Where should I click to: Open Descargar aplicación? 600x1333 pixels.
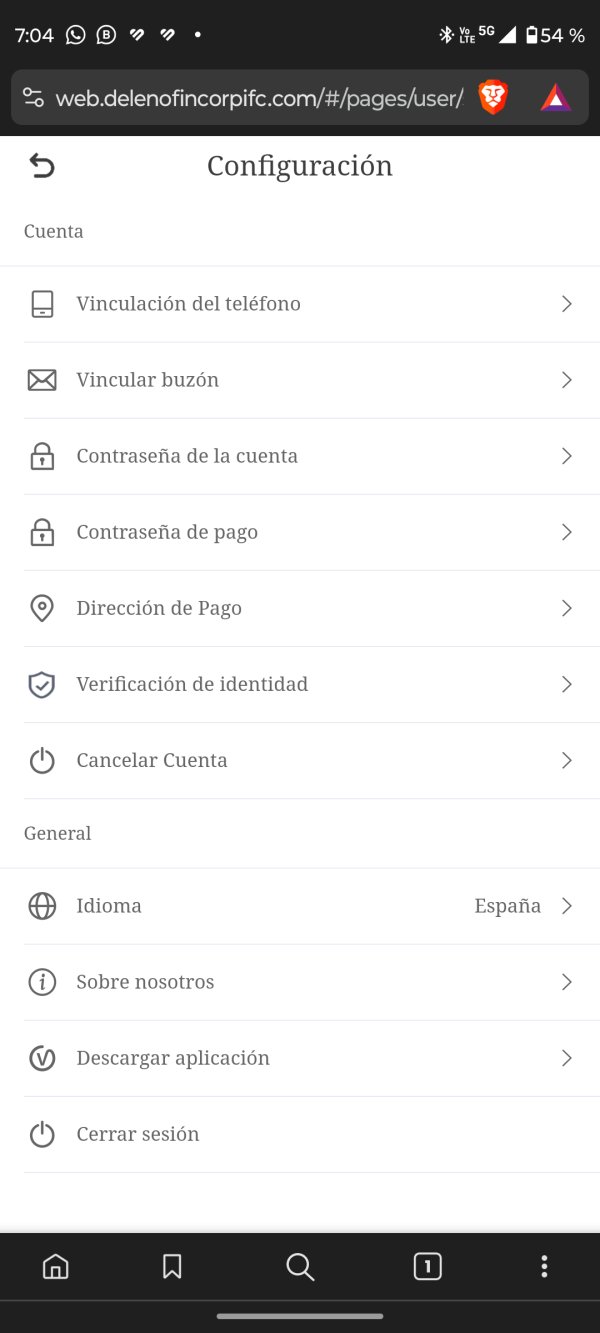(x=300, y=1058)
